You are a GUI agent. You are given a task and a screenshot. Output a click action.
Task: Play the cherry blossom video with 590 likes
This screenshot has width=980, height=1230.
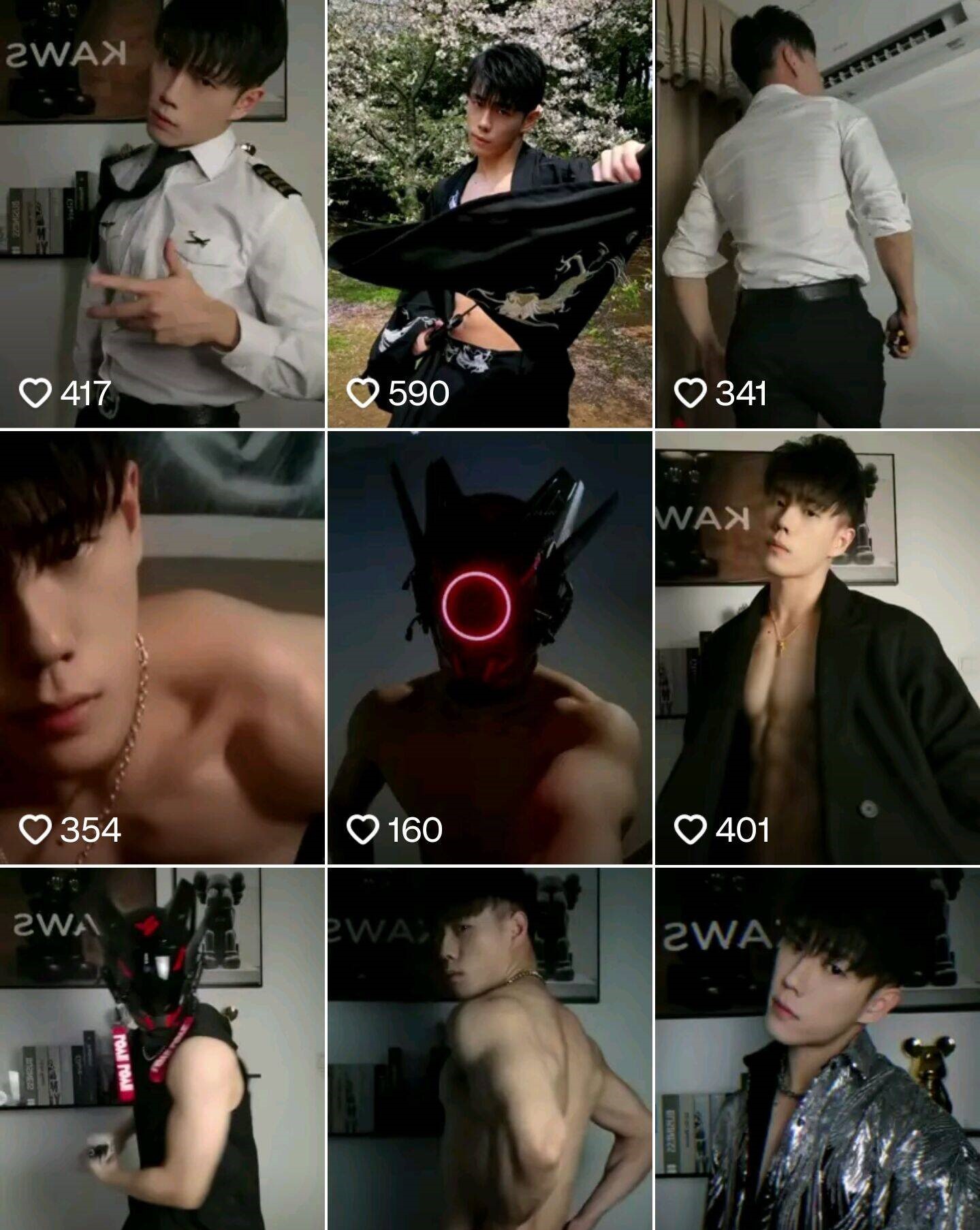click(x=490, y=213)
